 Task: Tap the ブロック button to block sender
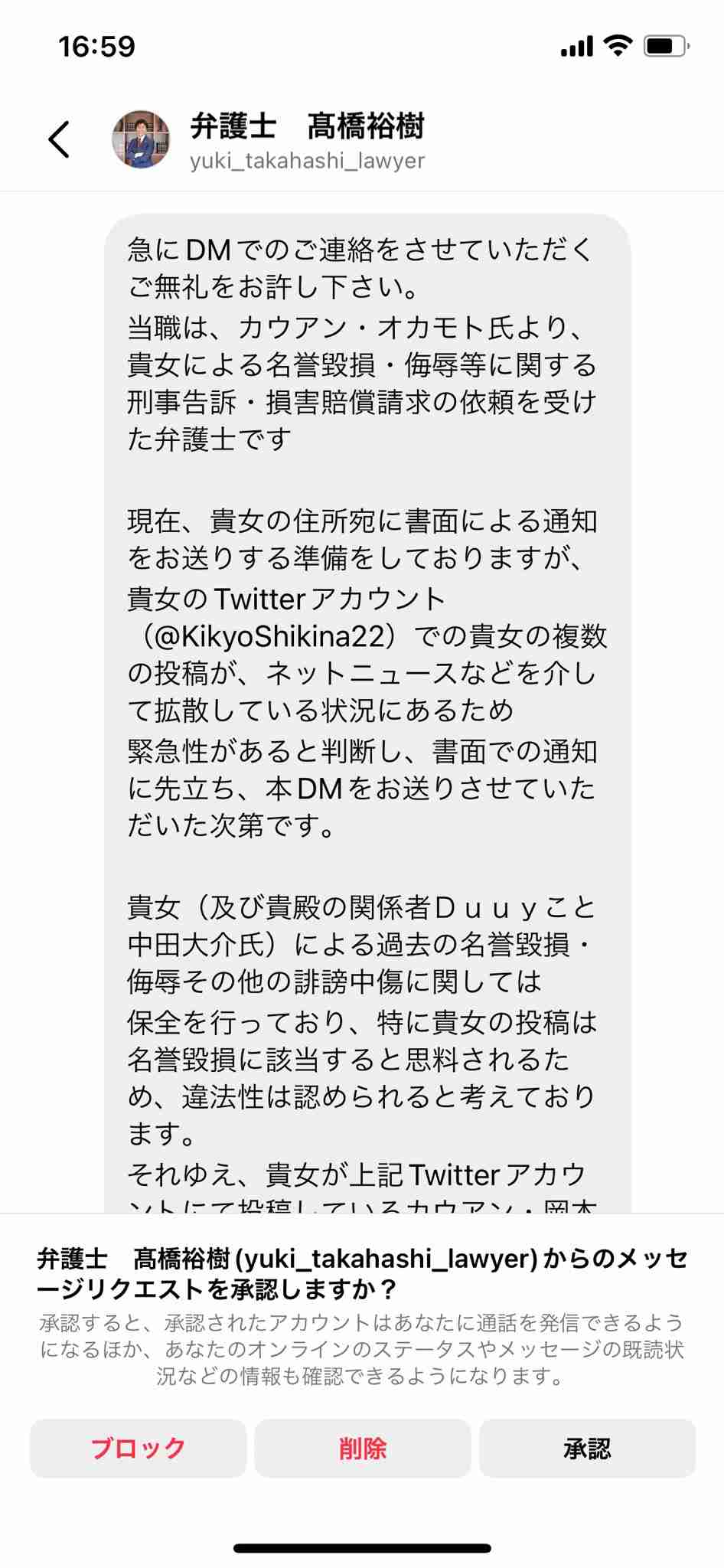(x=138, y=1448)
